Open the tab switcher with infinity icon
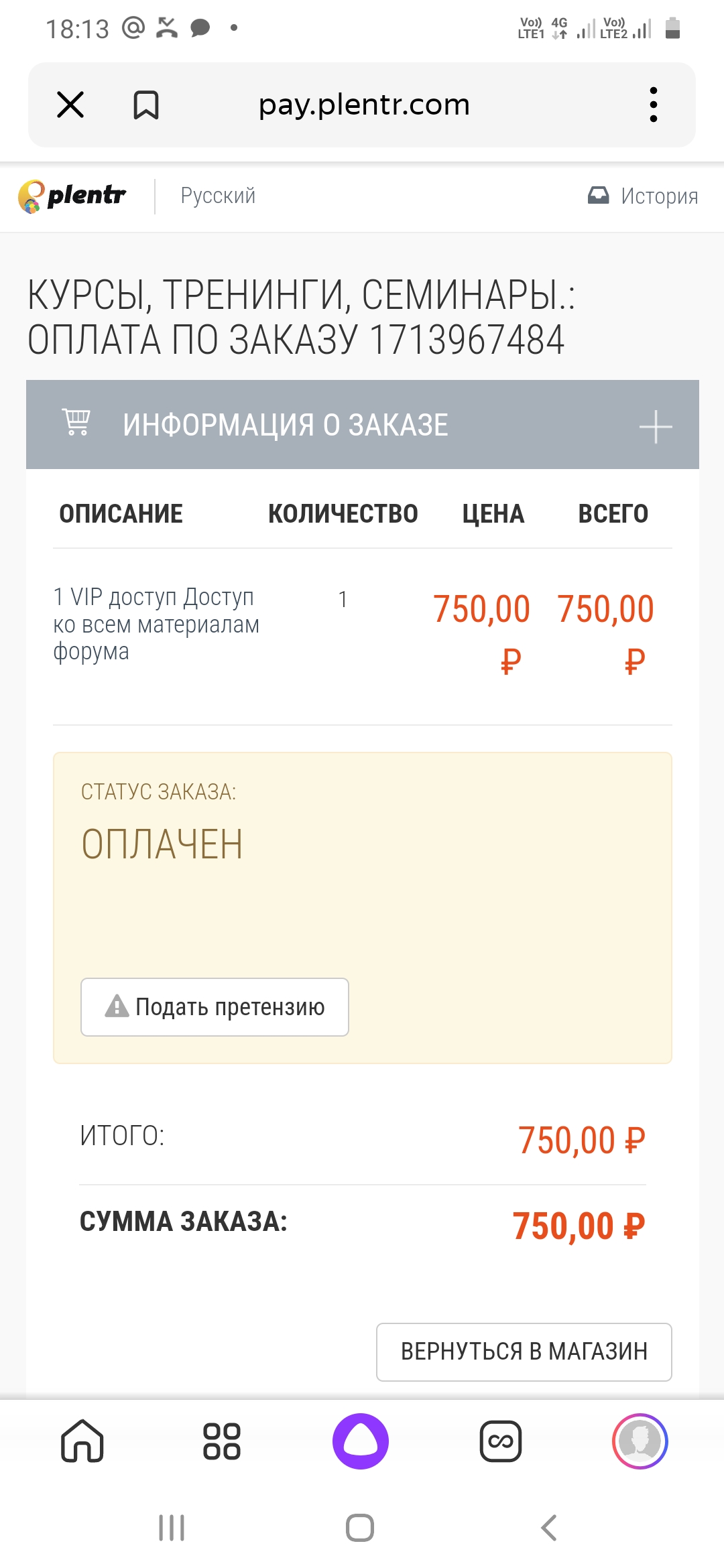 501,1441
